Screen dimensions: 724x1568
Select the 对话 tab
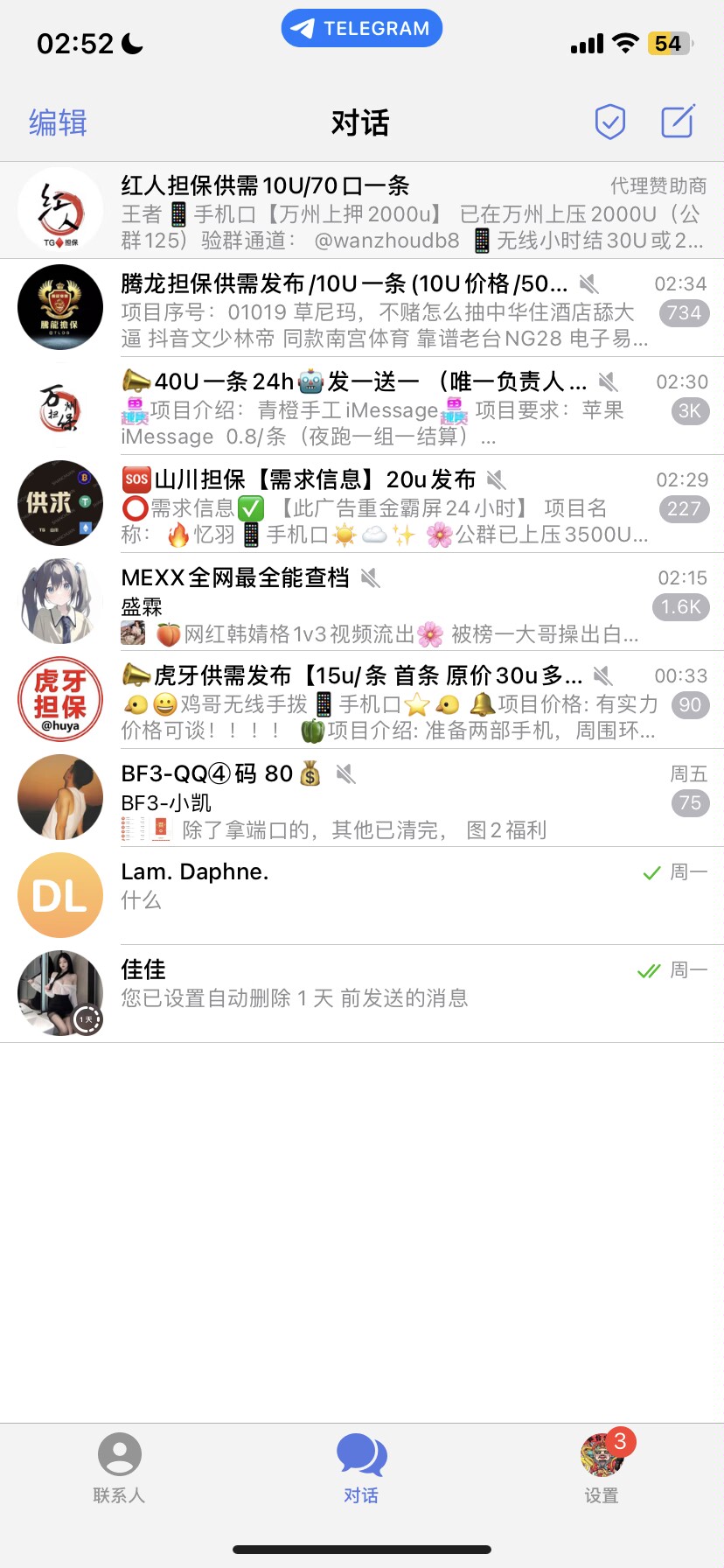361,1468
